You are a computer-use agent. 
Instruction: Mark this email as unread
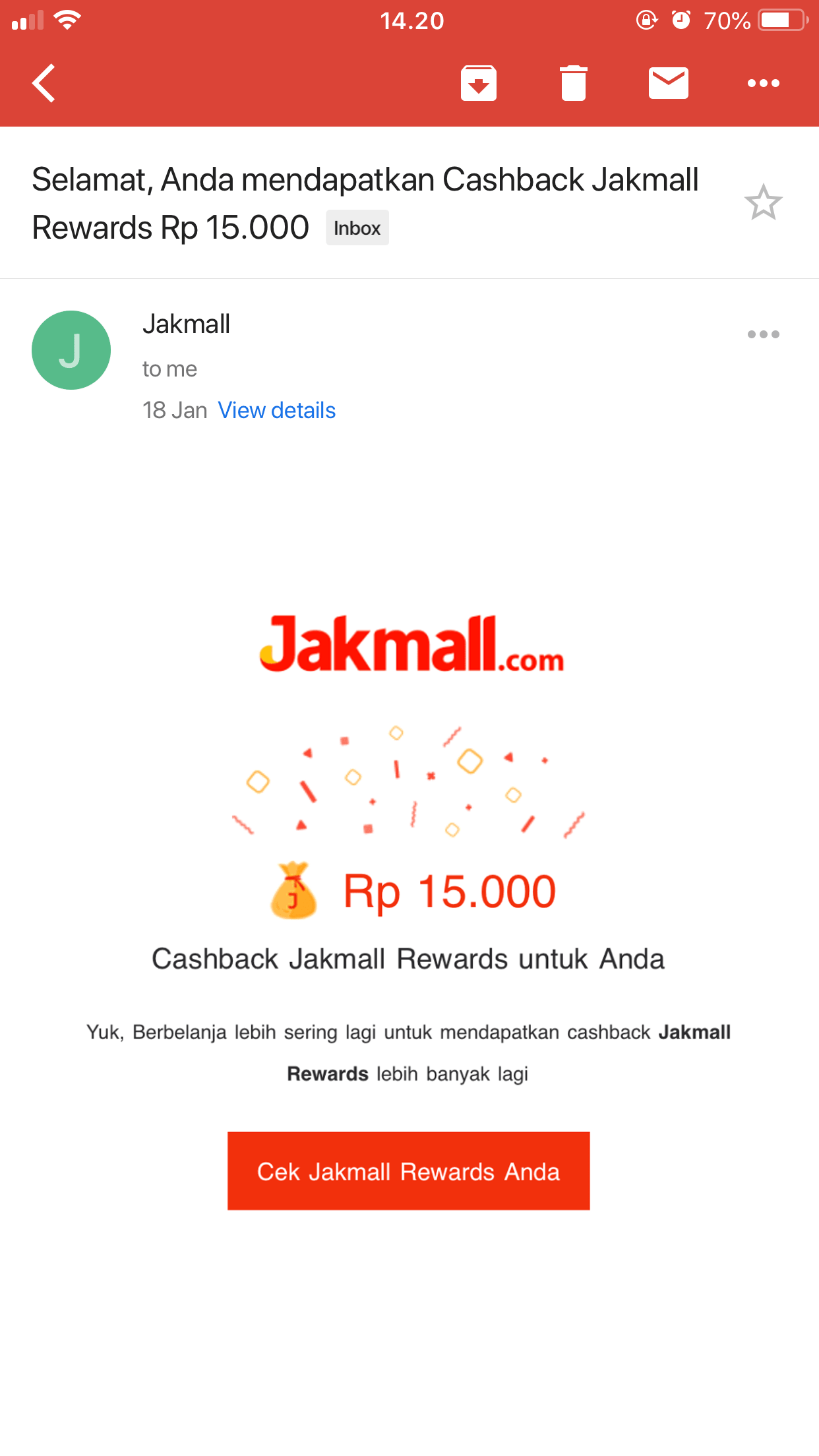pos(668,84)
